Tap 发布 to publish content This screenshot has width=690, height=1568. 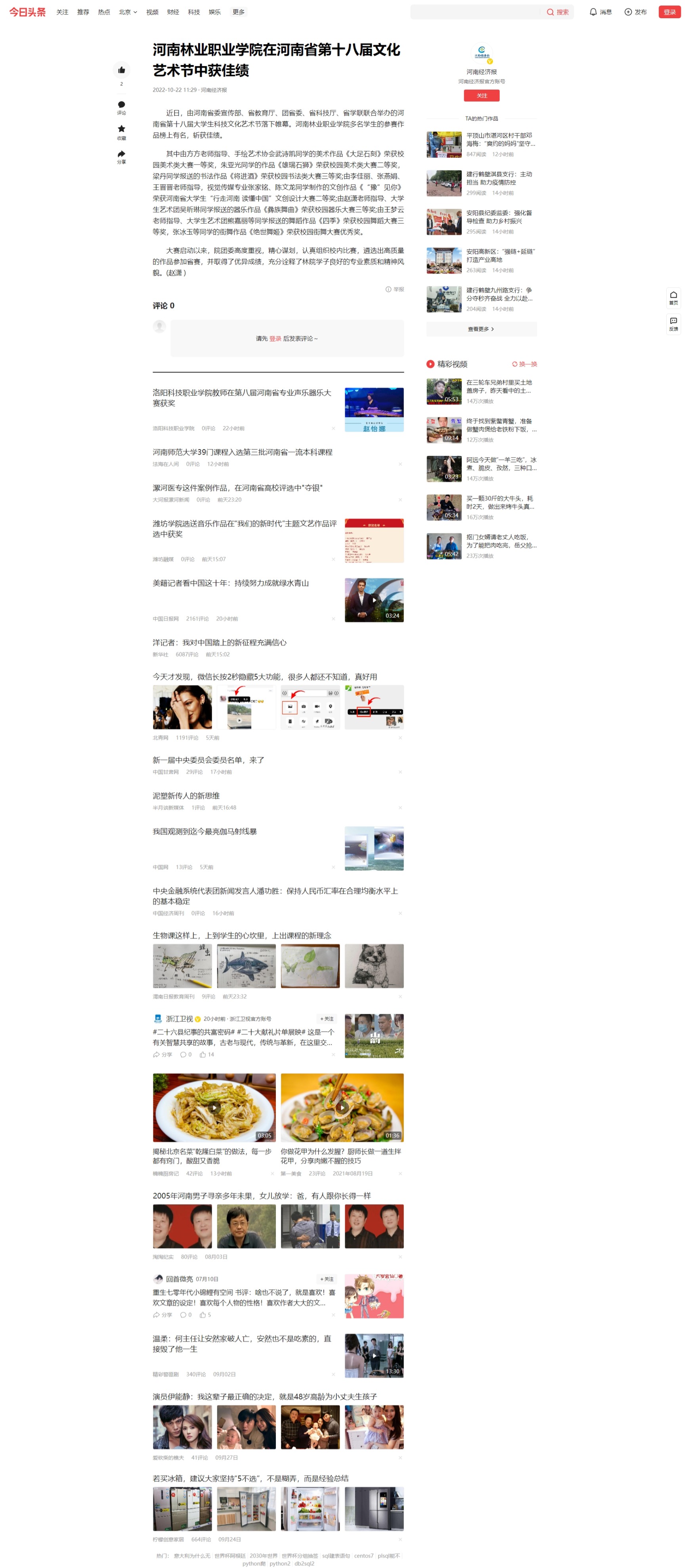tap(635, 12)
